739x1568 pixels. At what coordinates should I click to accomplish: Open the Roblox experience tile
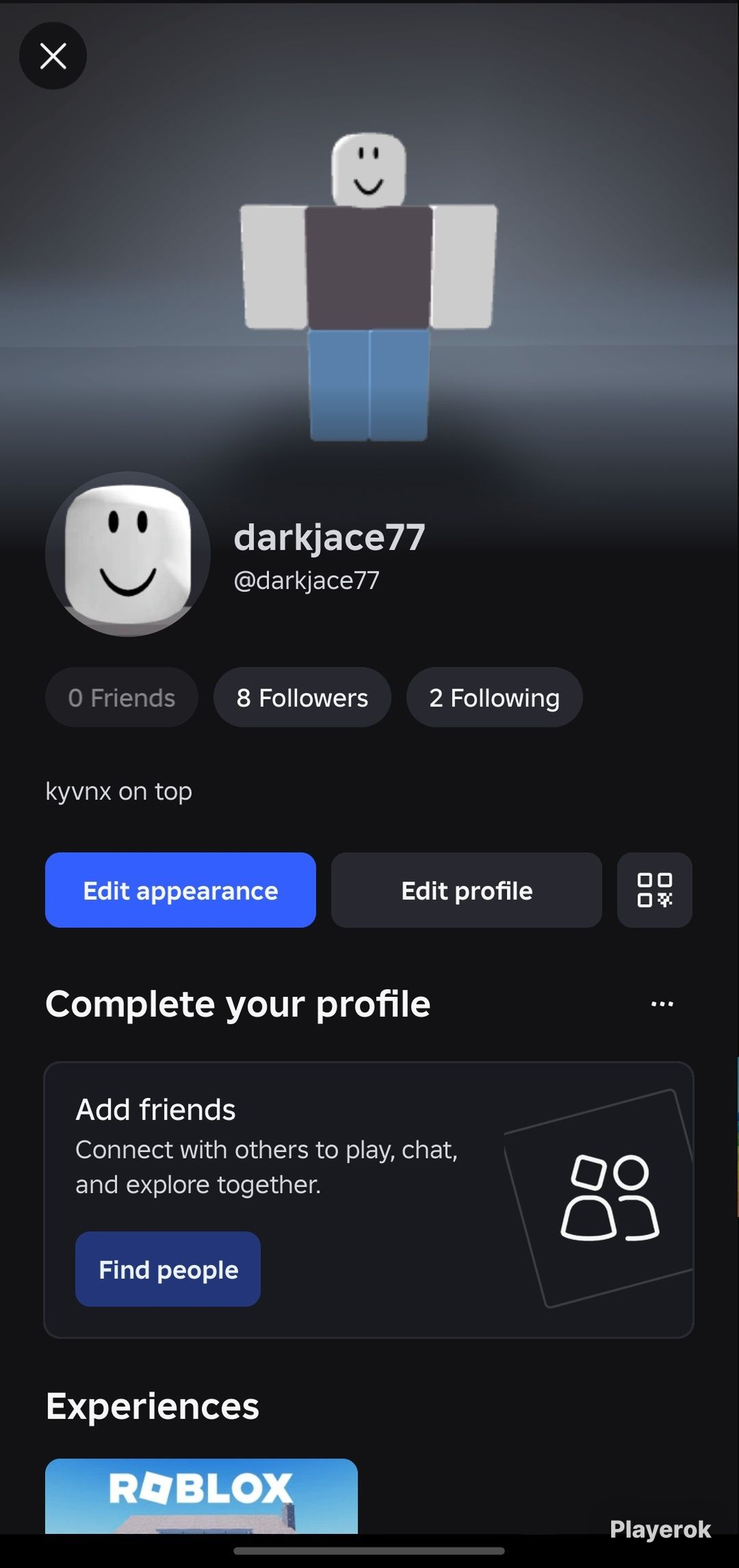point(201,1496)
